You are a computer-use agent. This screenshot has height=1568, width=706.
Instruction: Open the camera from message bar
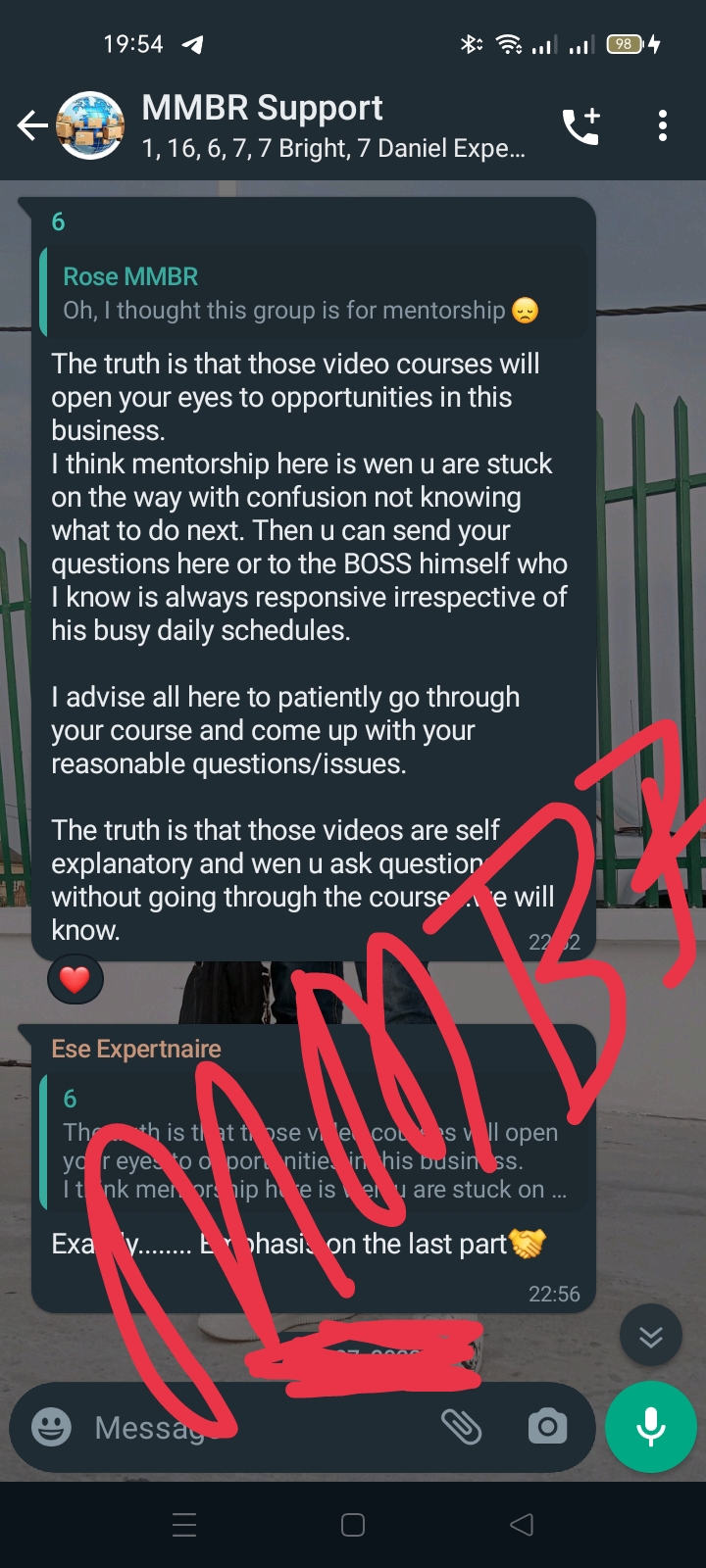click(x=547, y=1427)
